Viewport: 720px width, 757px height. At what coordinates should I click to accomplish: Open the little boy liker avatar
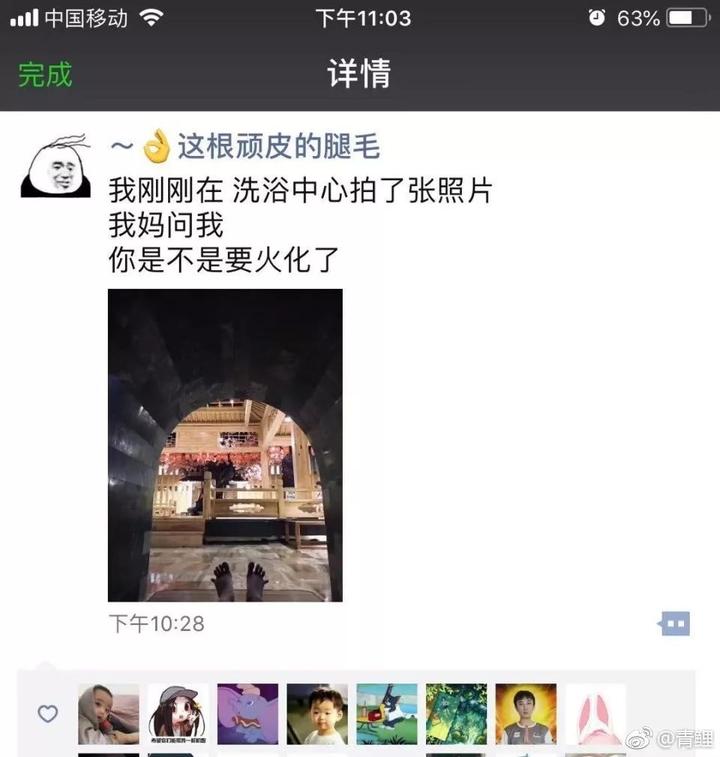[x=317, y=713]
